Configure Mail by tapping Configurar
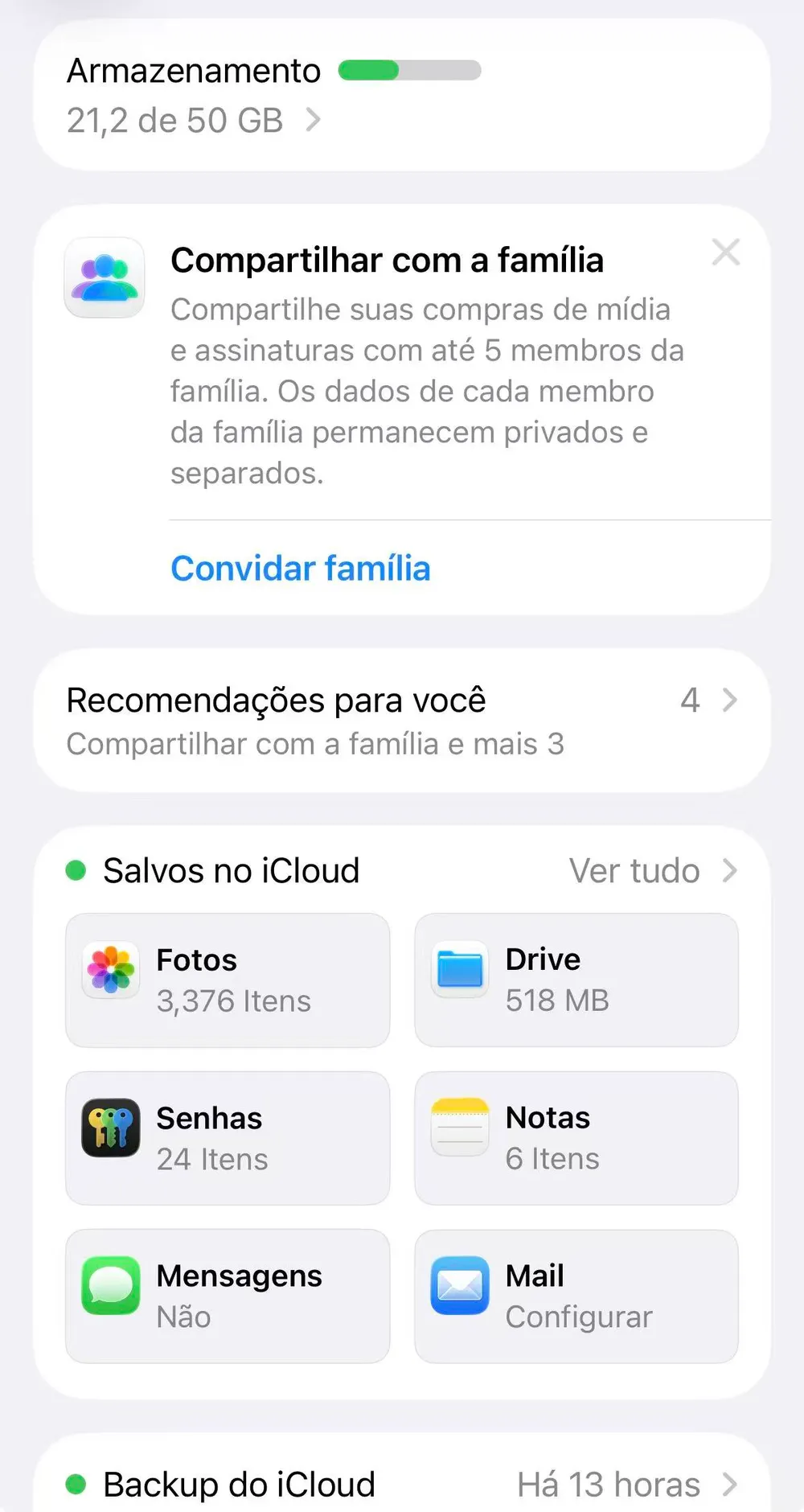 577,1317
